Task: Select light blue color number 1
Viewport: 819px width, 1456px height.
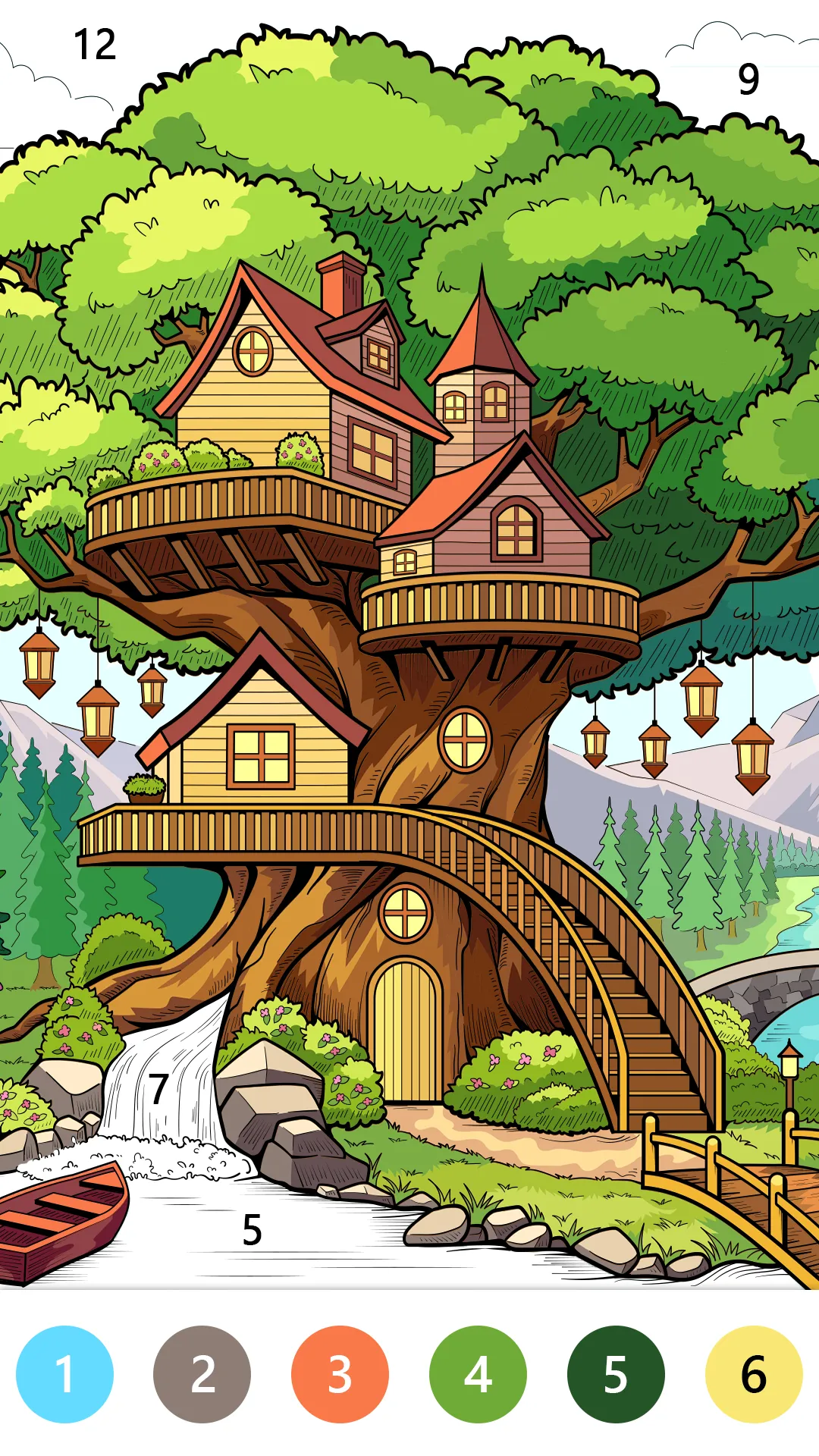Action: (x=64, y=1373)
